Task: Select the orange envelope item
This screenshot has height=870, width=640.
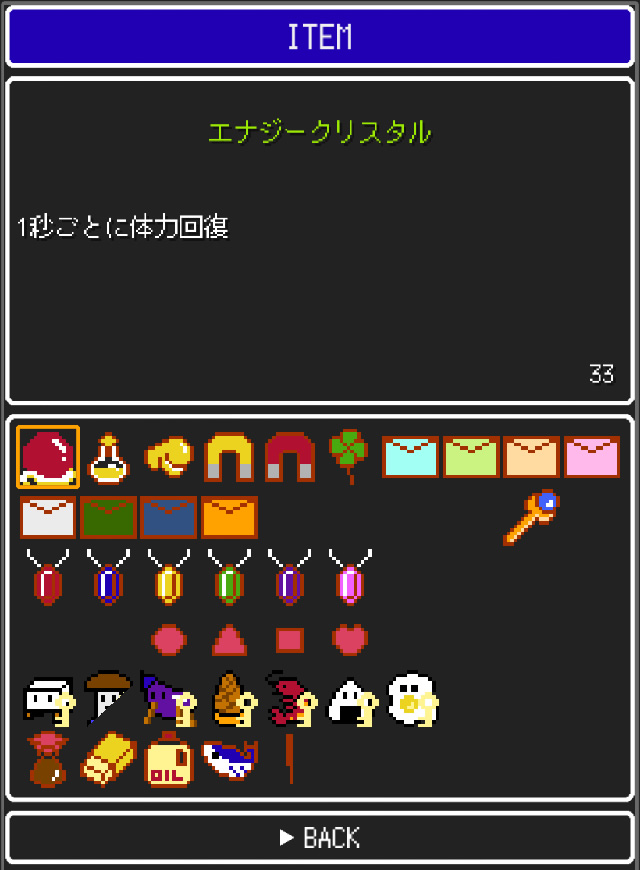Action: point(229,517)
